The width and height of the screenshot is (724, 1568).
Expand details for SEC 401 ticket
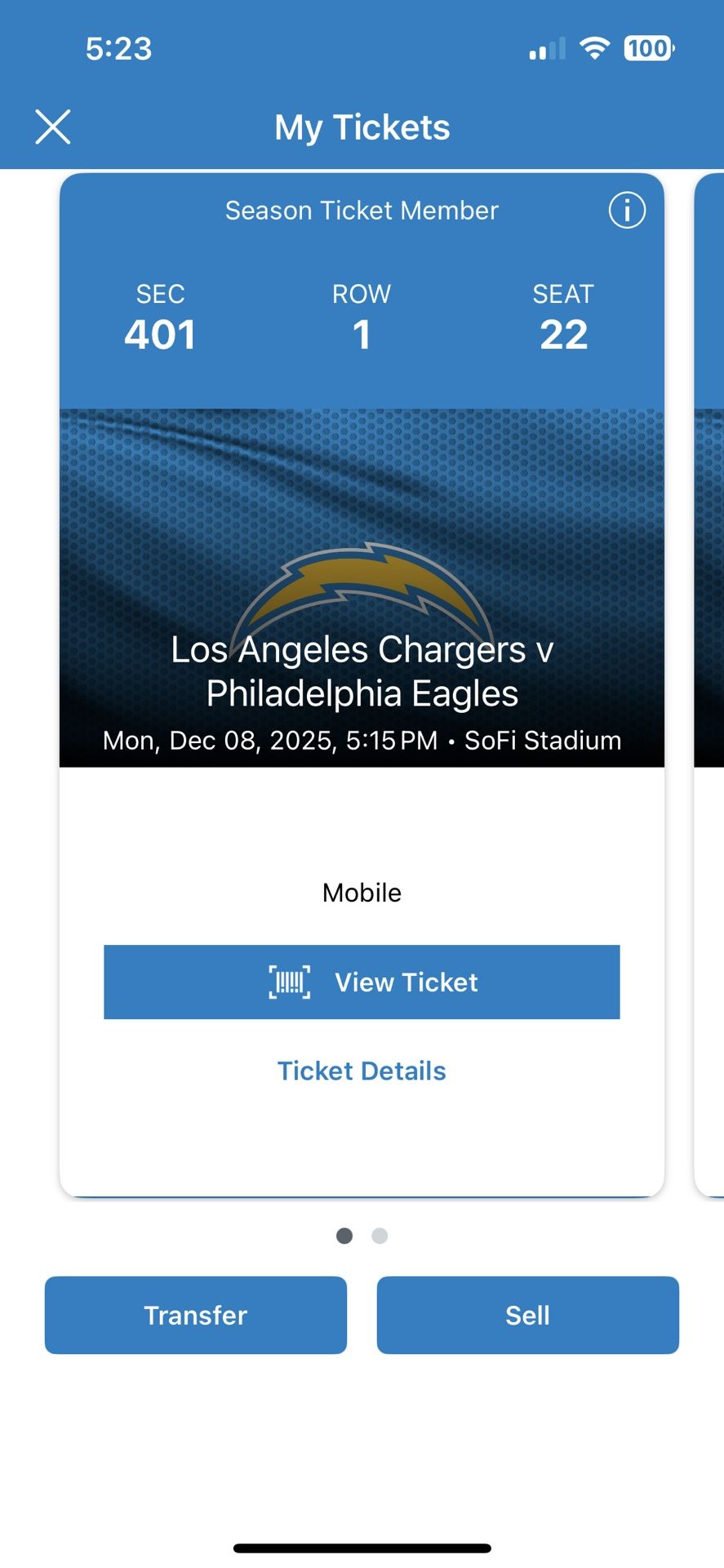[x=362, y=1070]
